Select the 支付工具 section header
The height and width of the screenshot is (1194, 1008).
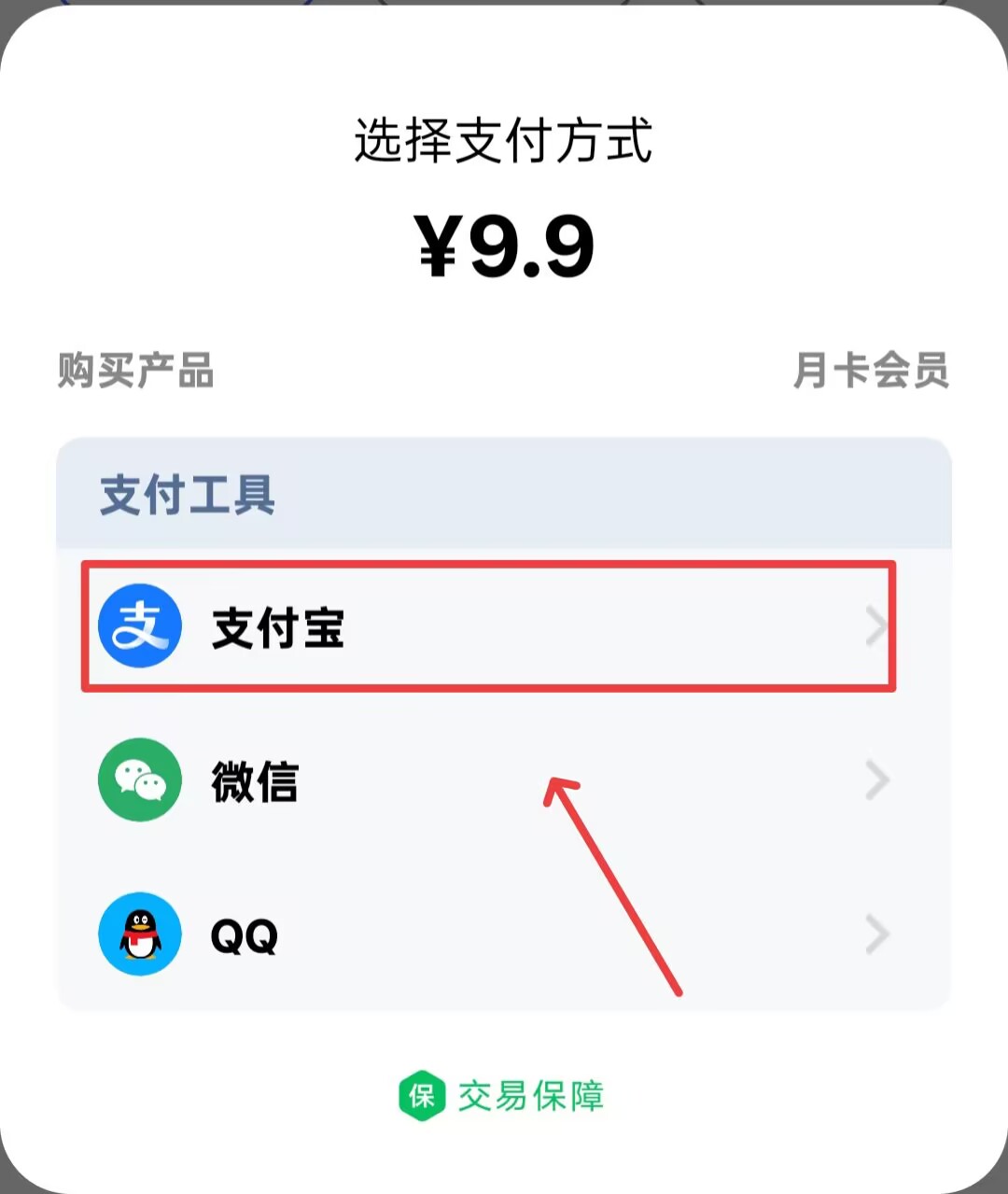(x=187, y=497)
